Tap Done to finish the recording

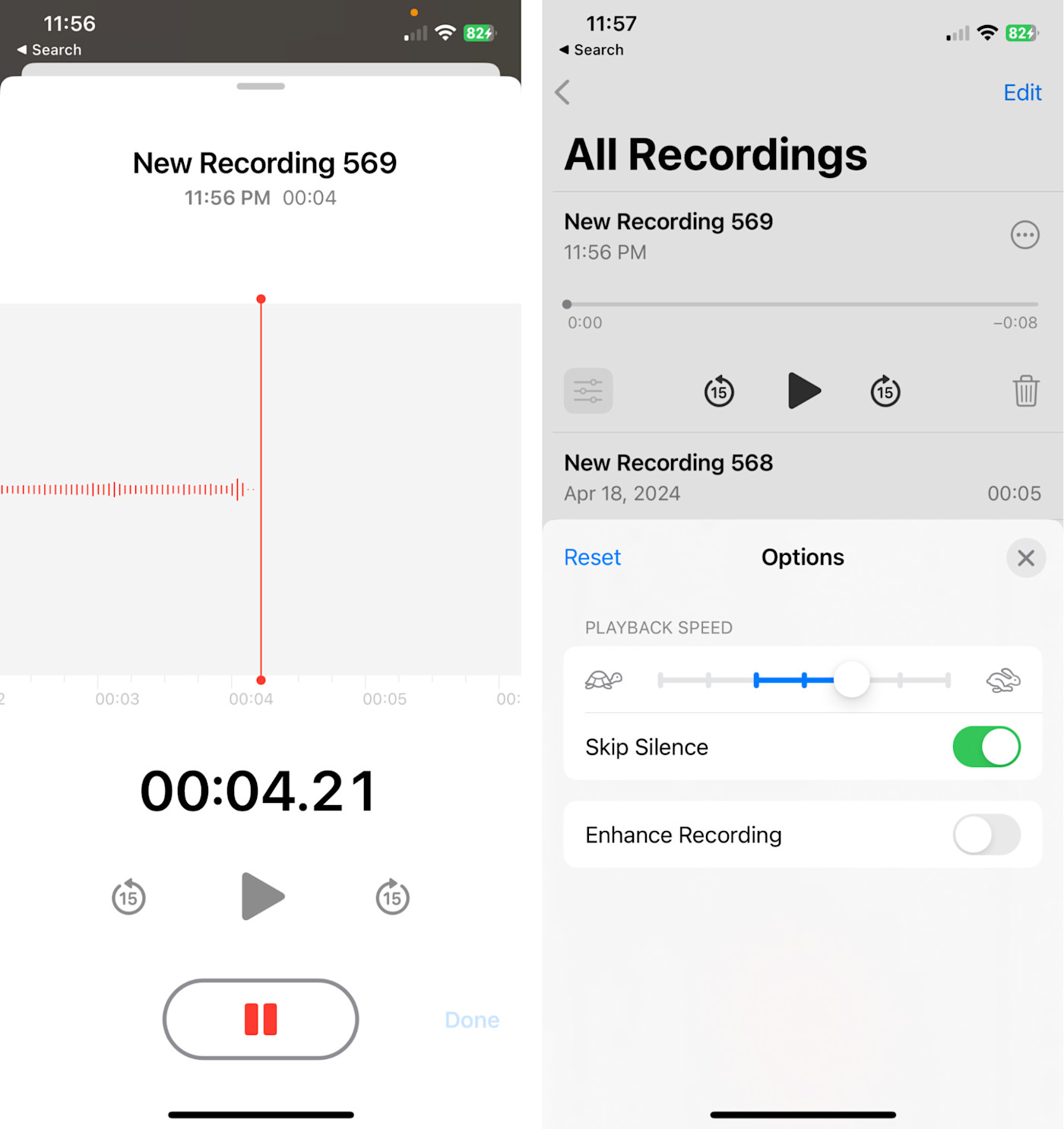coord(471,1020)
